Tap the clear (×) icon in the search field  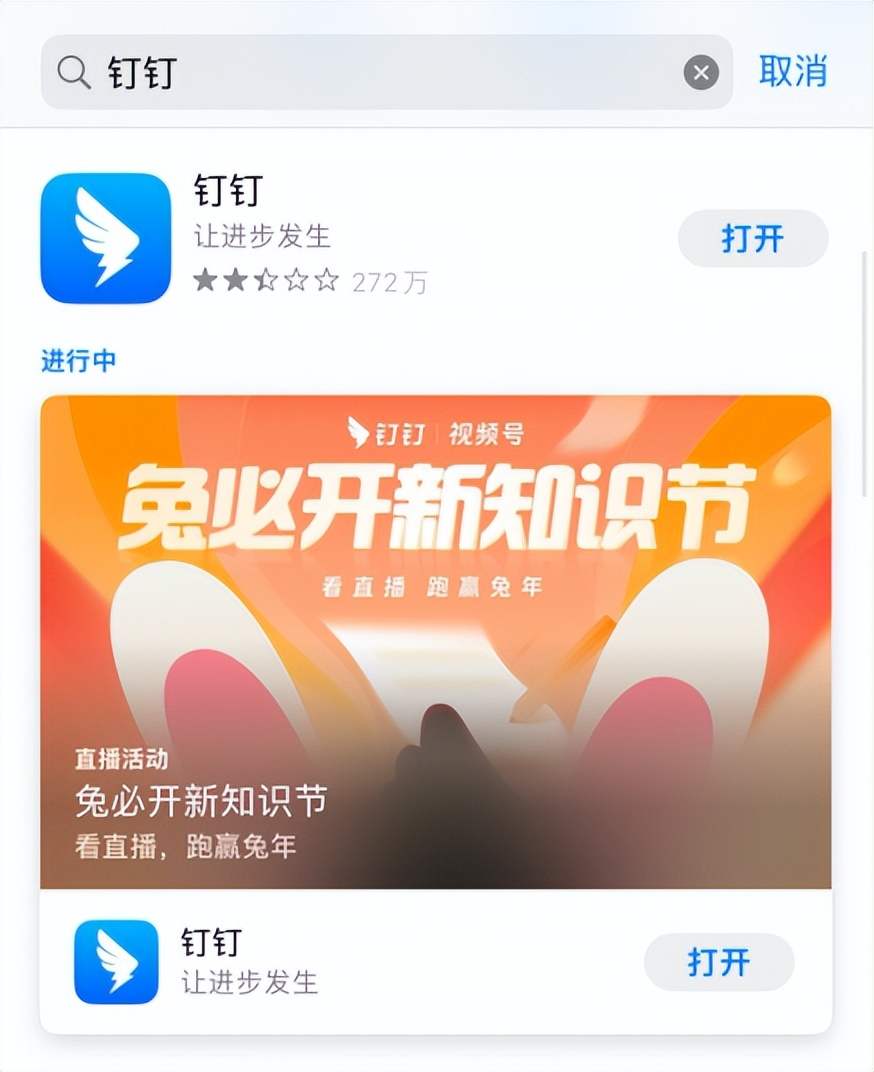701,71
